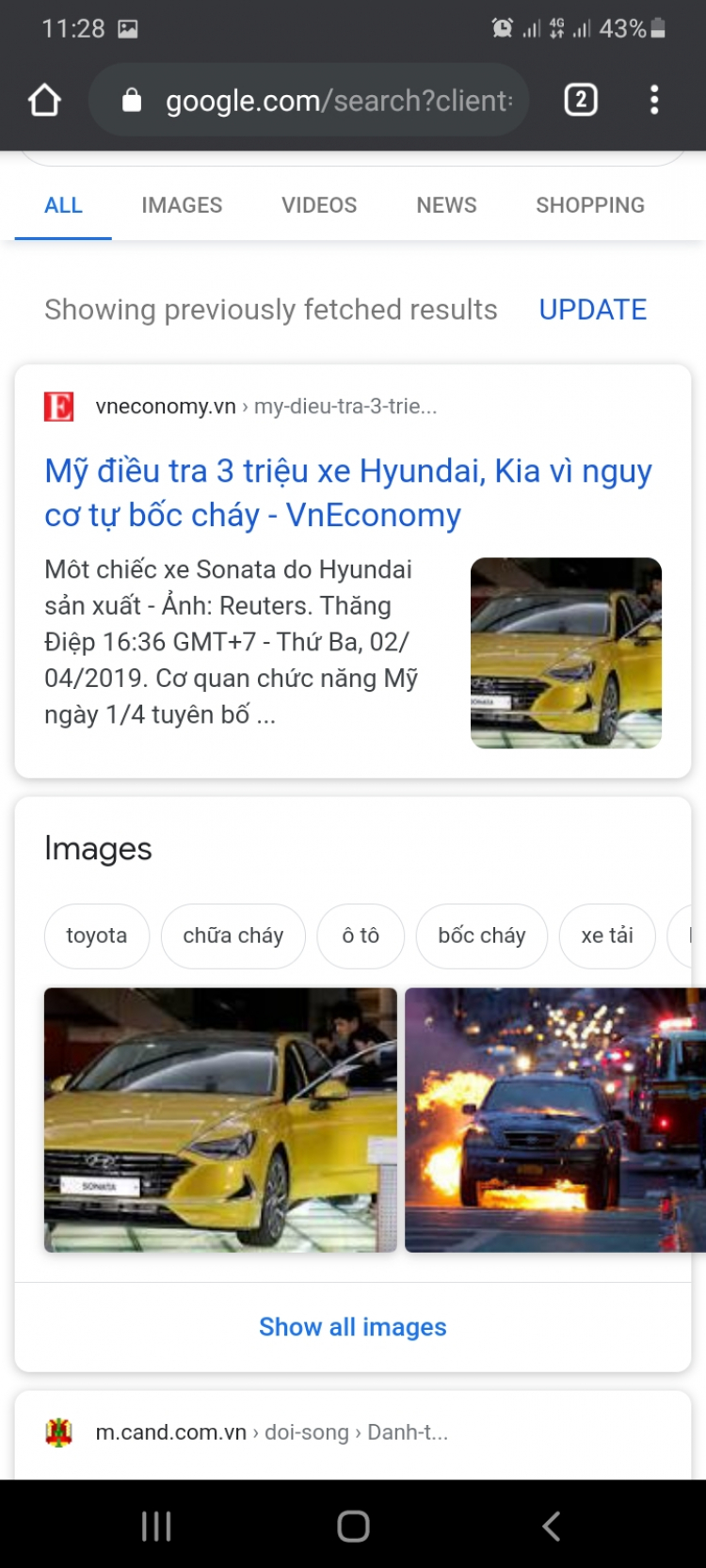706x1568 pixels.
Task: Open the yellow Sonata image result
Action: click(220, 1119)
